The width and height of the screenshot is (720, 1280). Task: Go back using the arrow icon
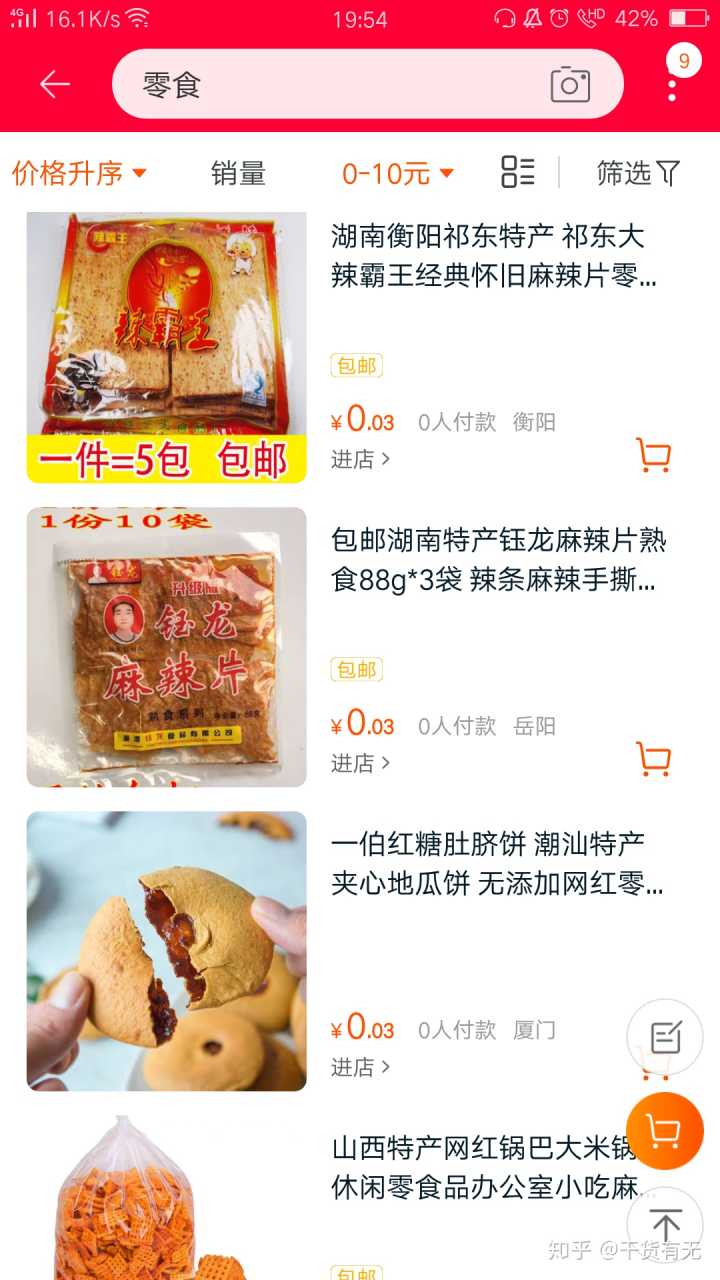coord(54,85)
